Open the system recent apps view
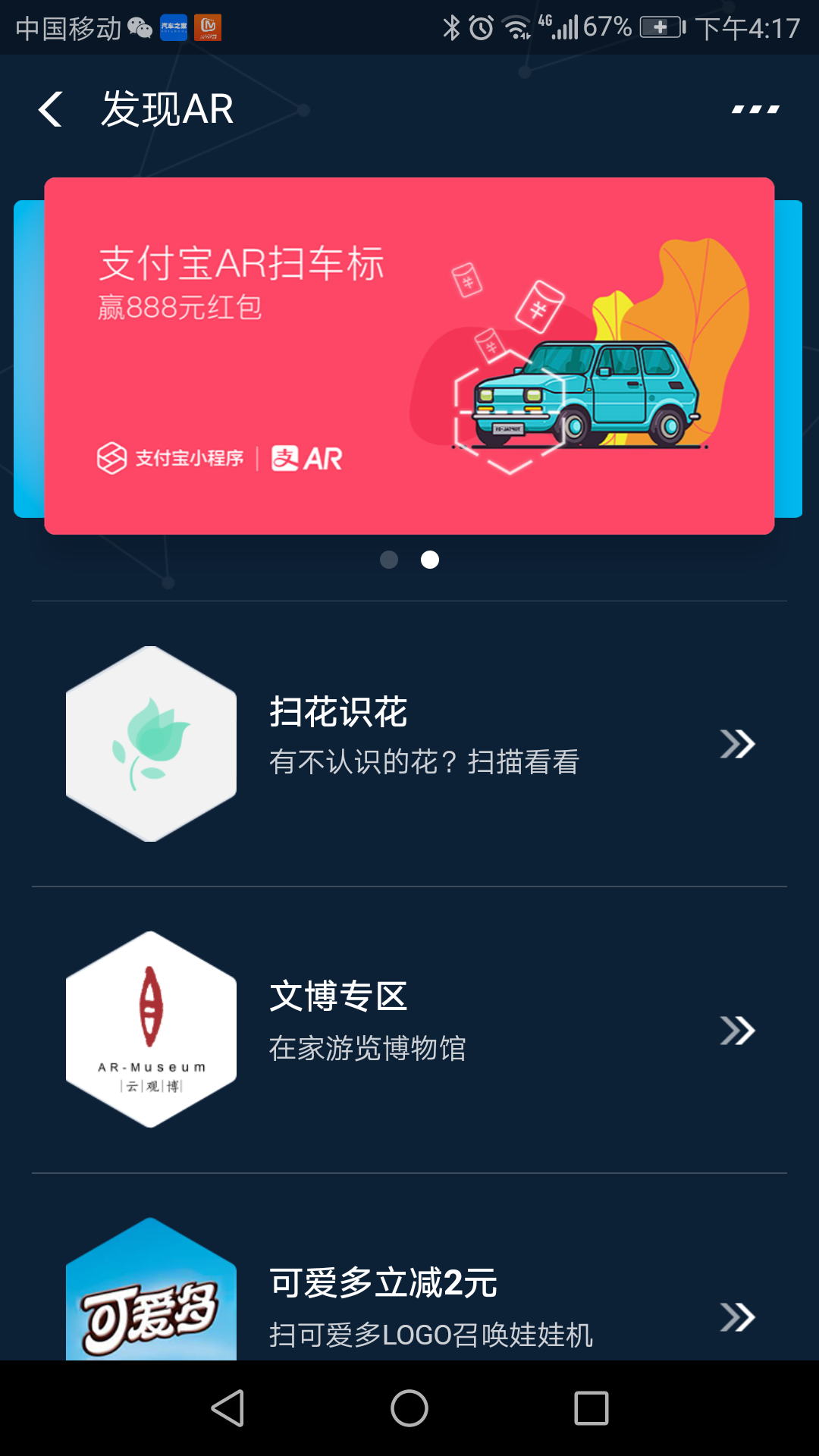This screenshot has height=1456, width=819. [x=591, y=1408]
